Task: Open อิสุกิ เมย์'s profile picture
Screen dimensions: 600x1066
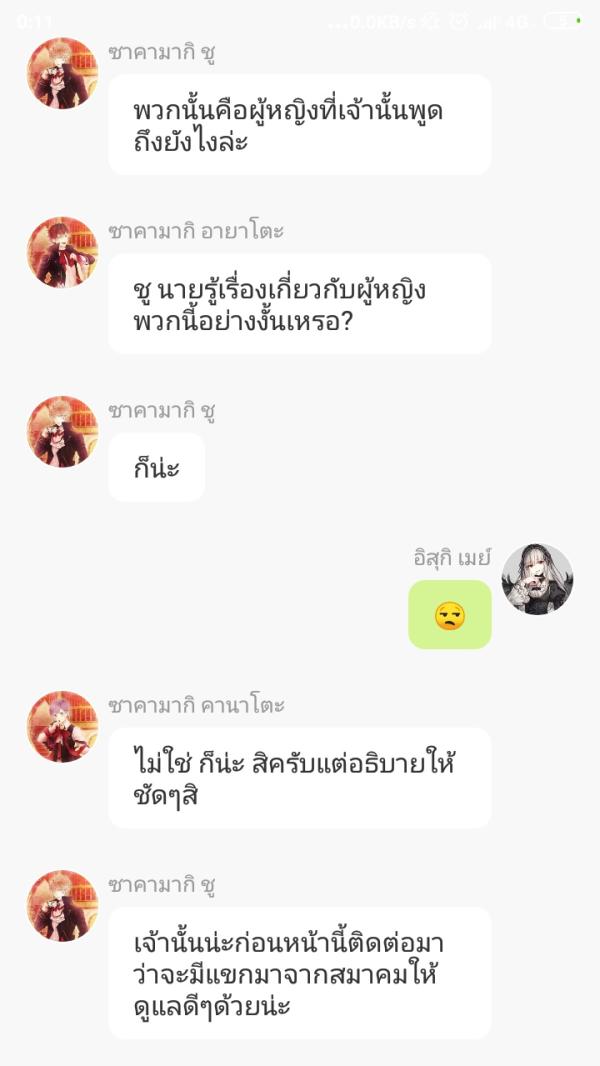Action: (x=537, y=579)
